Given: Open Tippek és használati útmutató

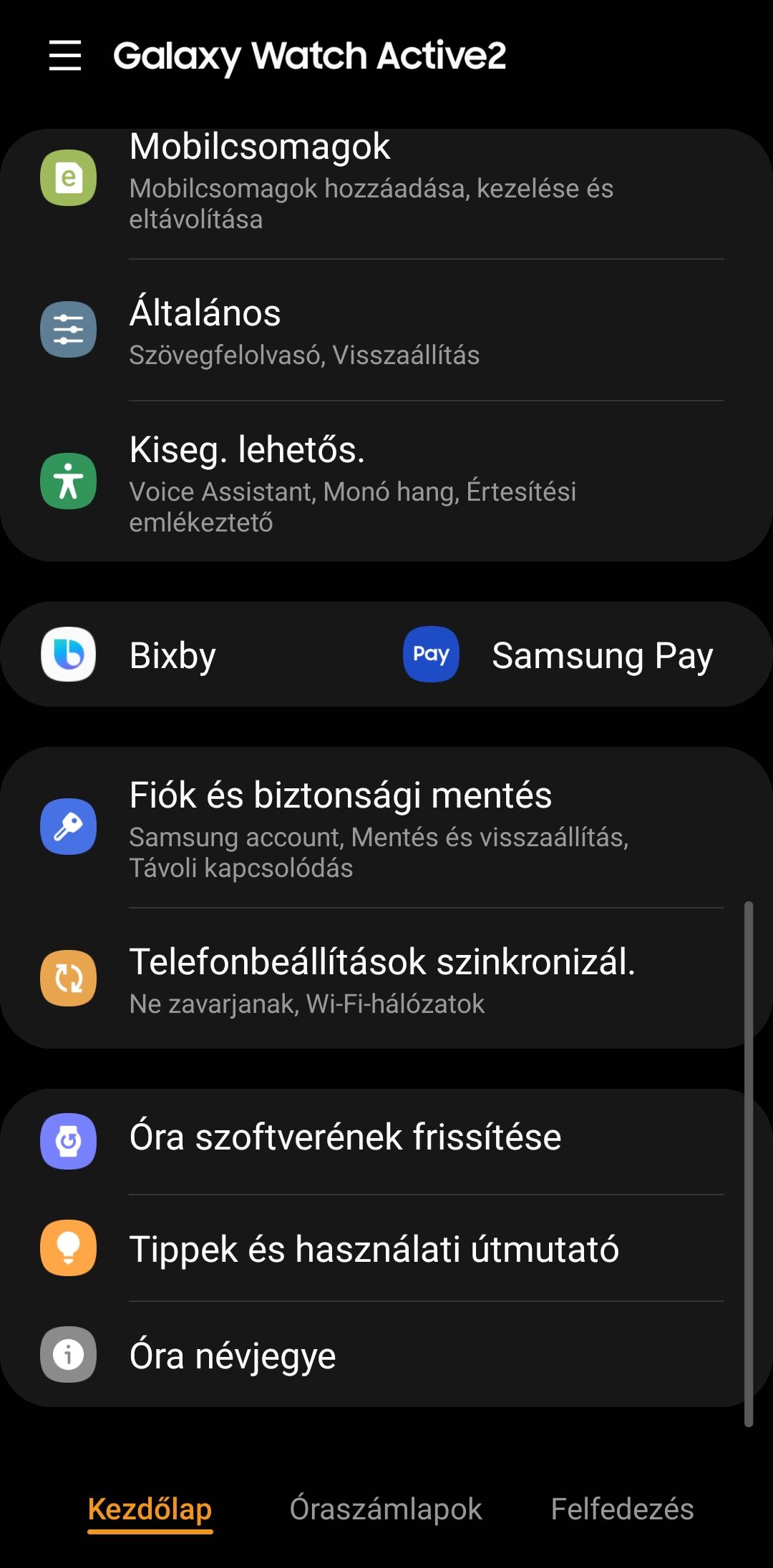Looking at the screenshot, I should tap(386, 1248).
